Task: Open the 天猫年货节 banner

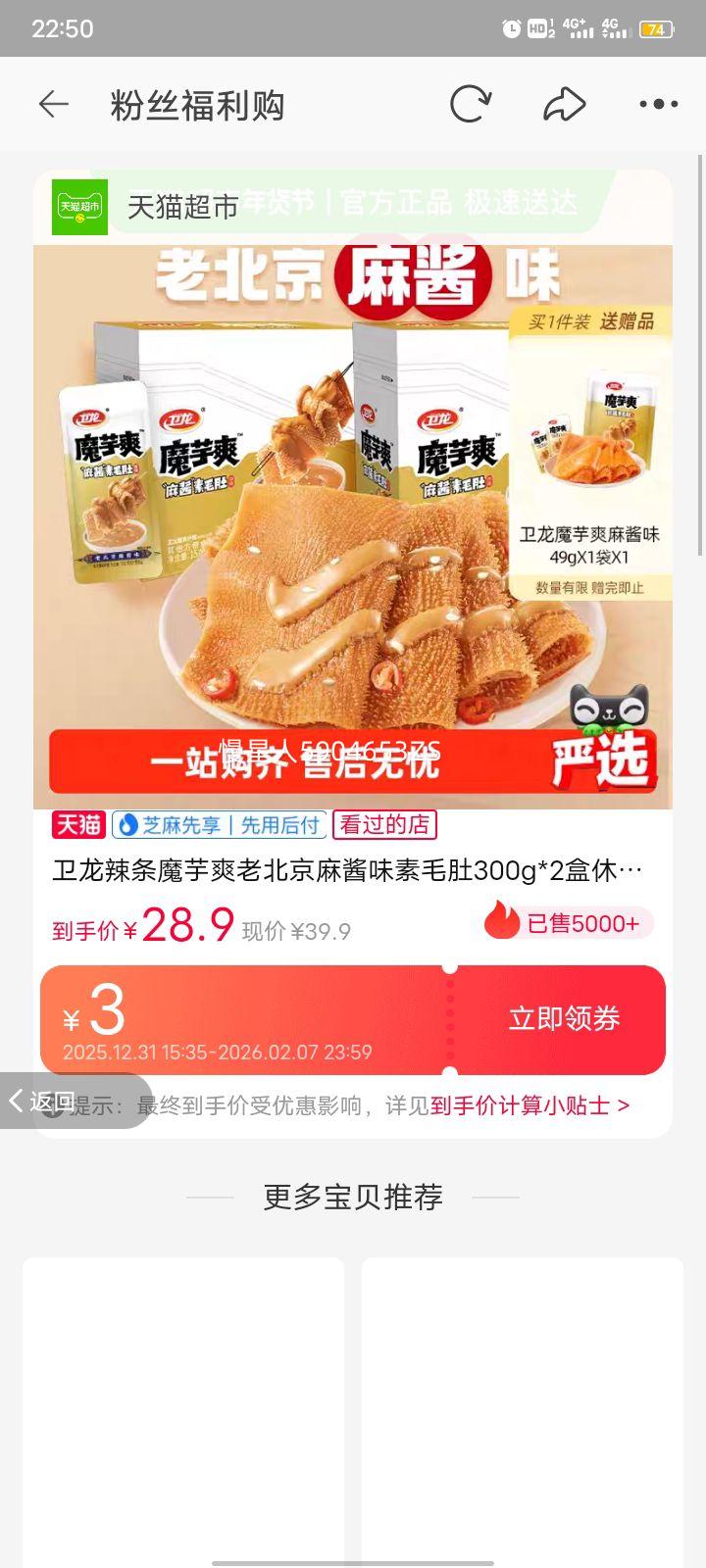Action: 392,206
